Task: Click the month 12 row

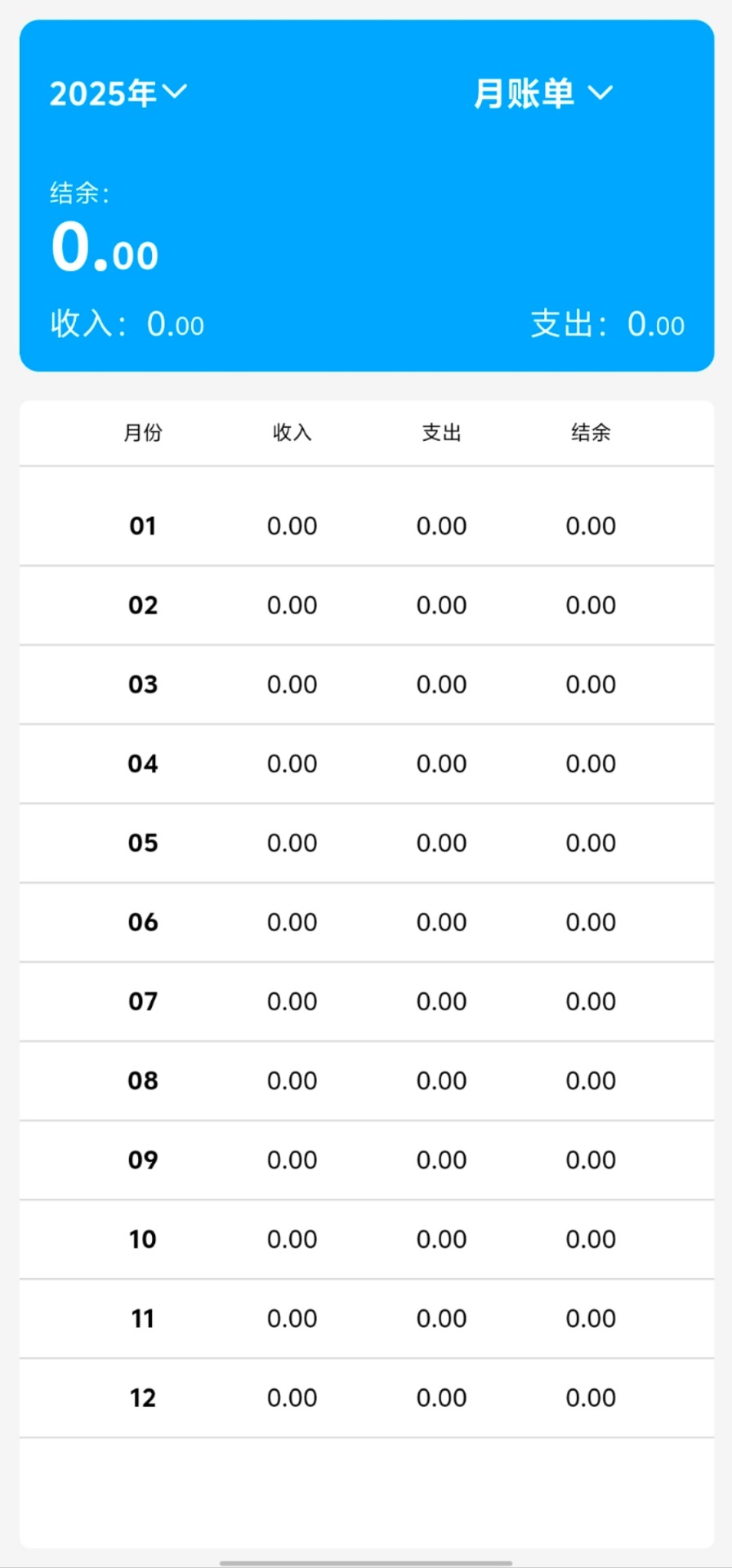Action: pyautogui.click(x=366, y=1397)
